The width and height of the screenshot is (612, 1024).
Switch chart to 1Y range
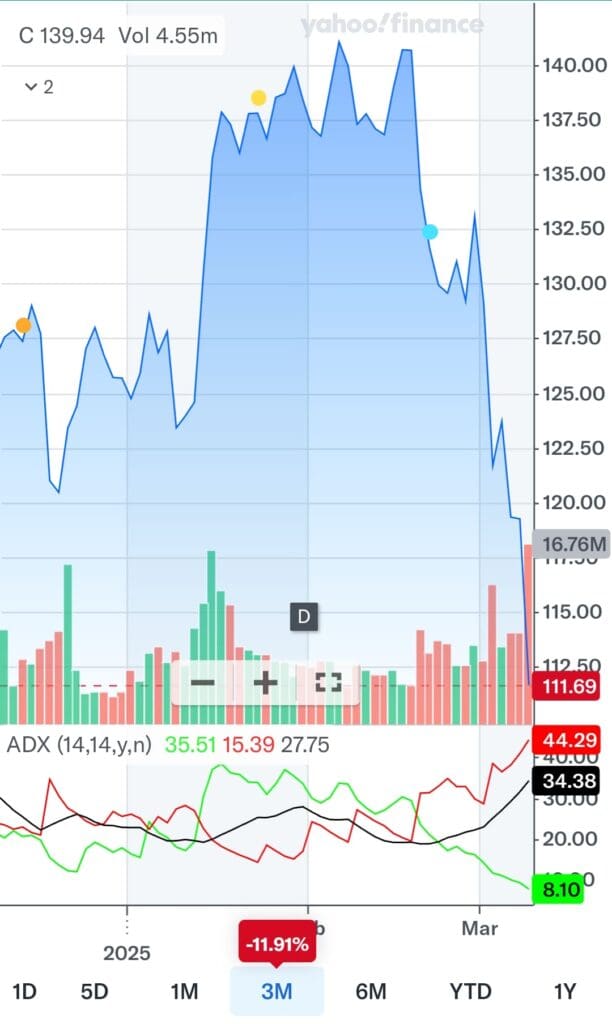pos(564,991)
